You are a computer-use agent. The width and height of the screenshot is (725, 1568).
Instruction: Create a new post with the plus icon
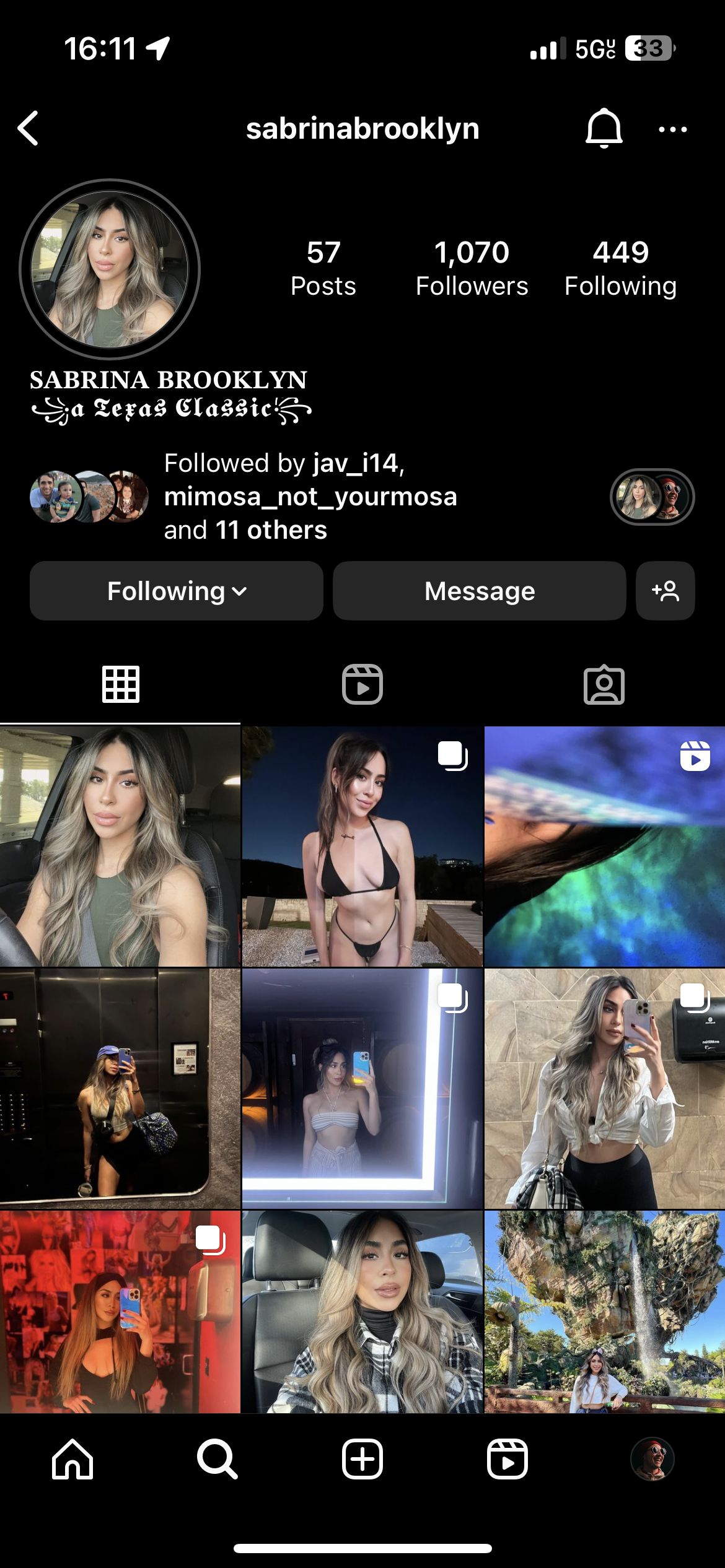pyautogui.click(x=362, y=1459)
